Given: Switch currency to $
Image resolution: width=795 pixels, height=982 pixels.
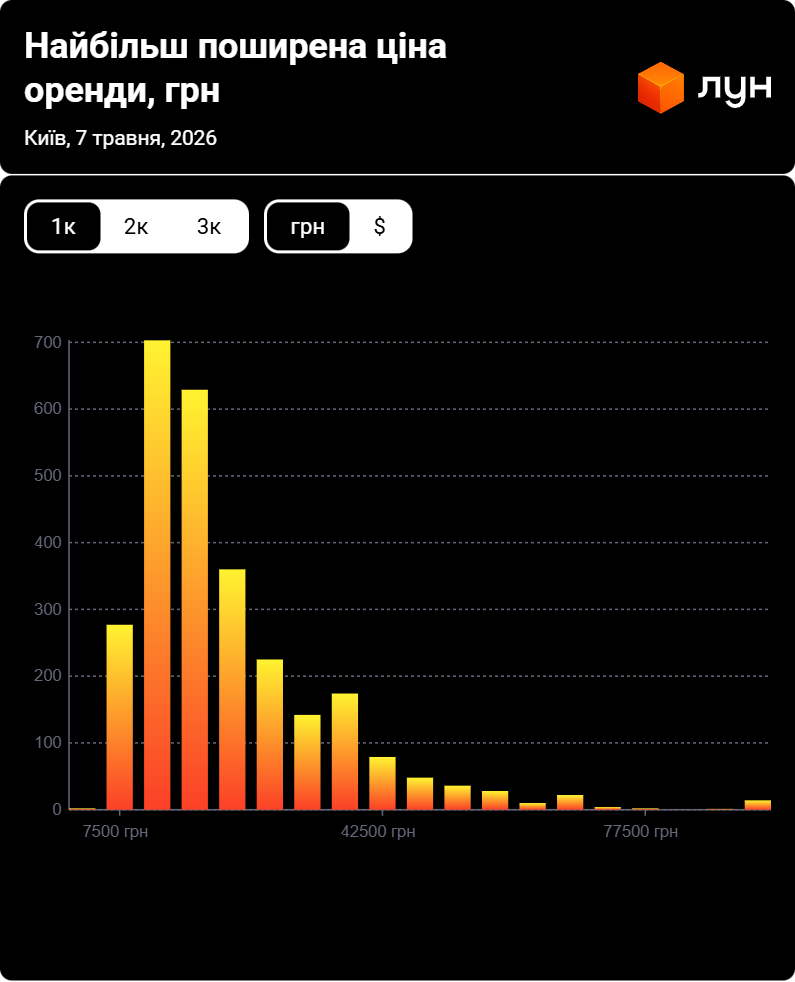Looking at the screenshot, I should [380, 226].
